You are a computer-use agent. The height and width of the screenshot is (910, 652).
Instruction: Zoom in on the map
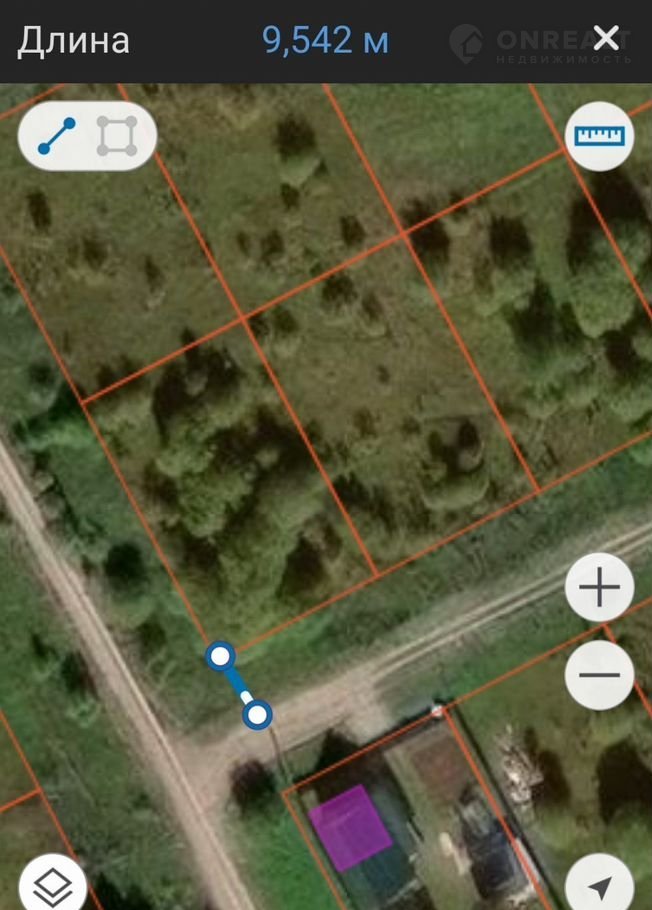[x=599, y=588]
